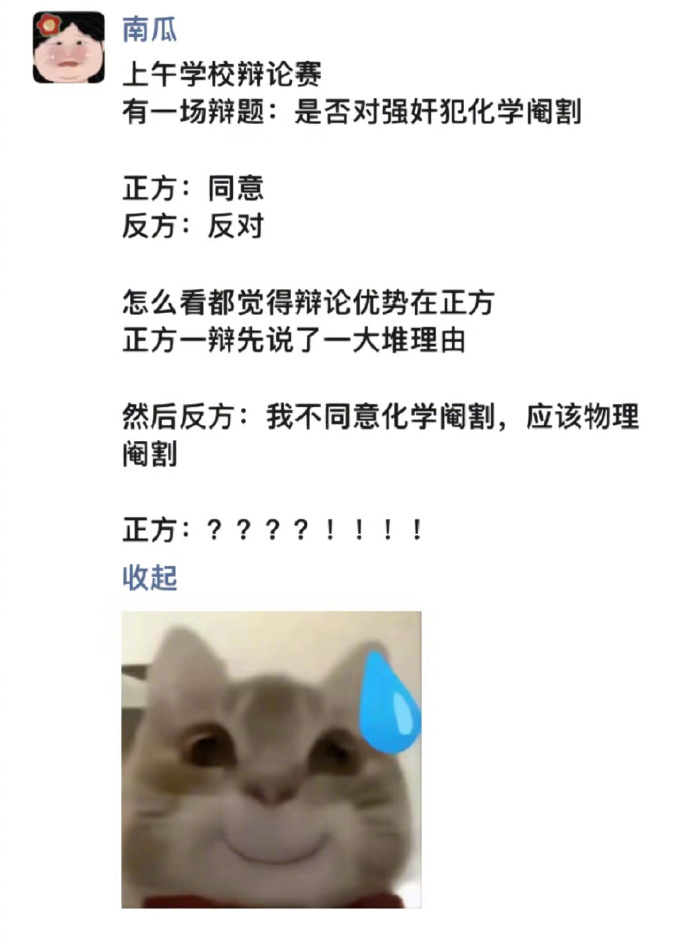Open the sweating cat image

271,759
